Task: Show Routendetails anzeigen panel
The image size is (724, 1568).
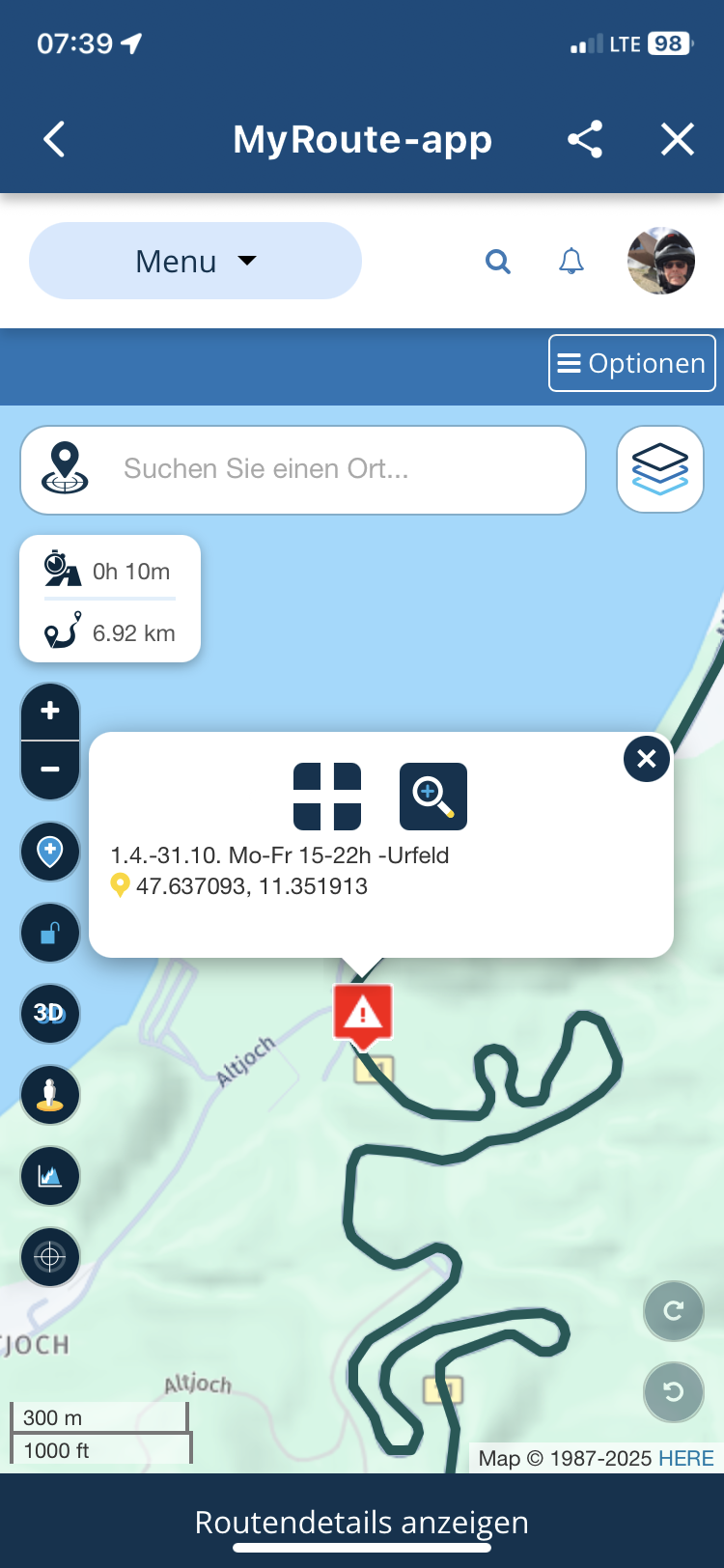Action: pyautogui.click(x=362, y=1523)
